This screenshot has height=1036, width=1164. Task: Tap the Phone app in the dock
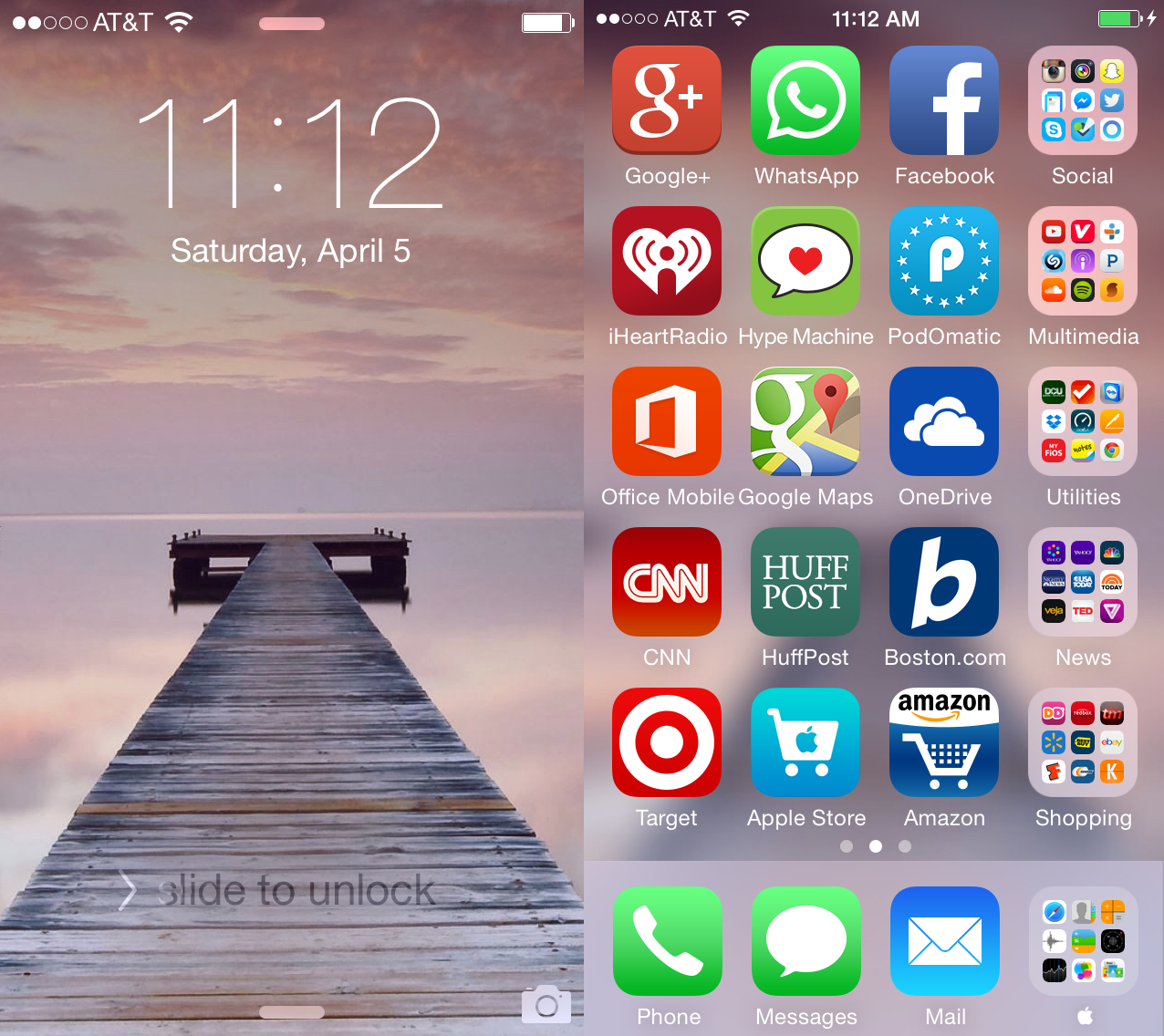click(668, 941)
